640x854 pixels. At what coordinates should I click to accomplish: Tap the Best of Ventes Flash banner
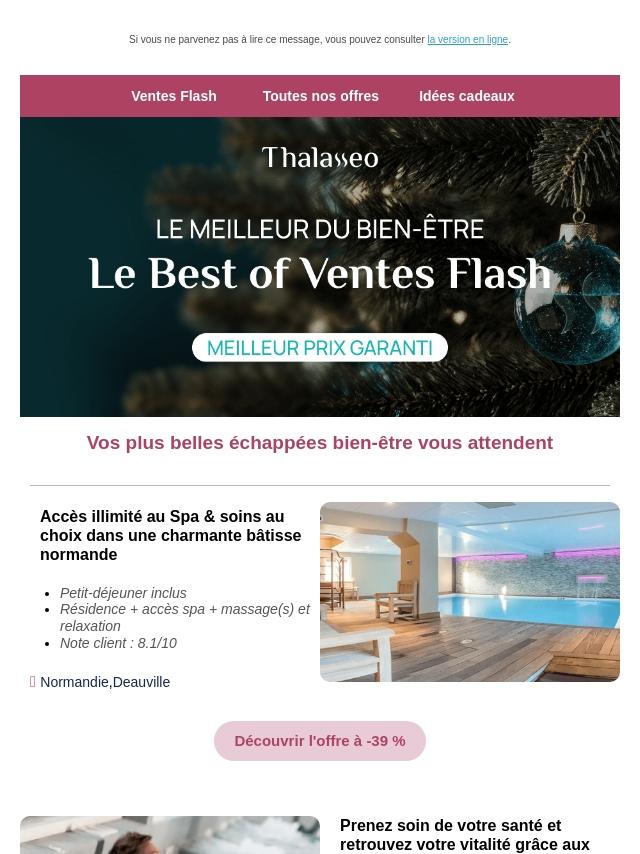click(320, 267)
